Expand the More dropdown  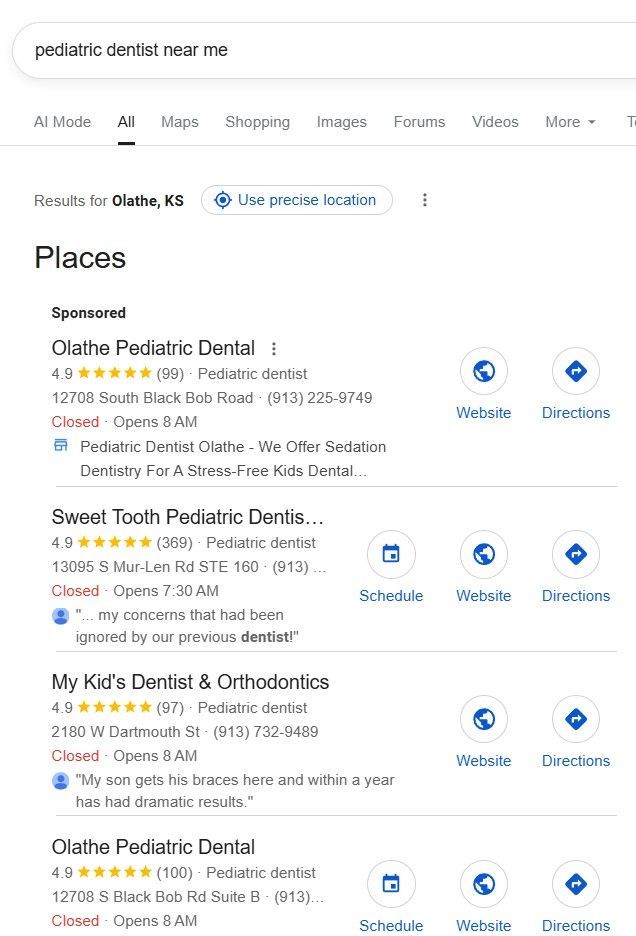pos(570,122)
